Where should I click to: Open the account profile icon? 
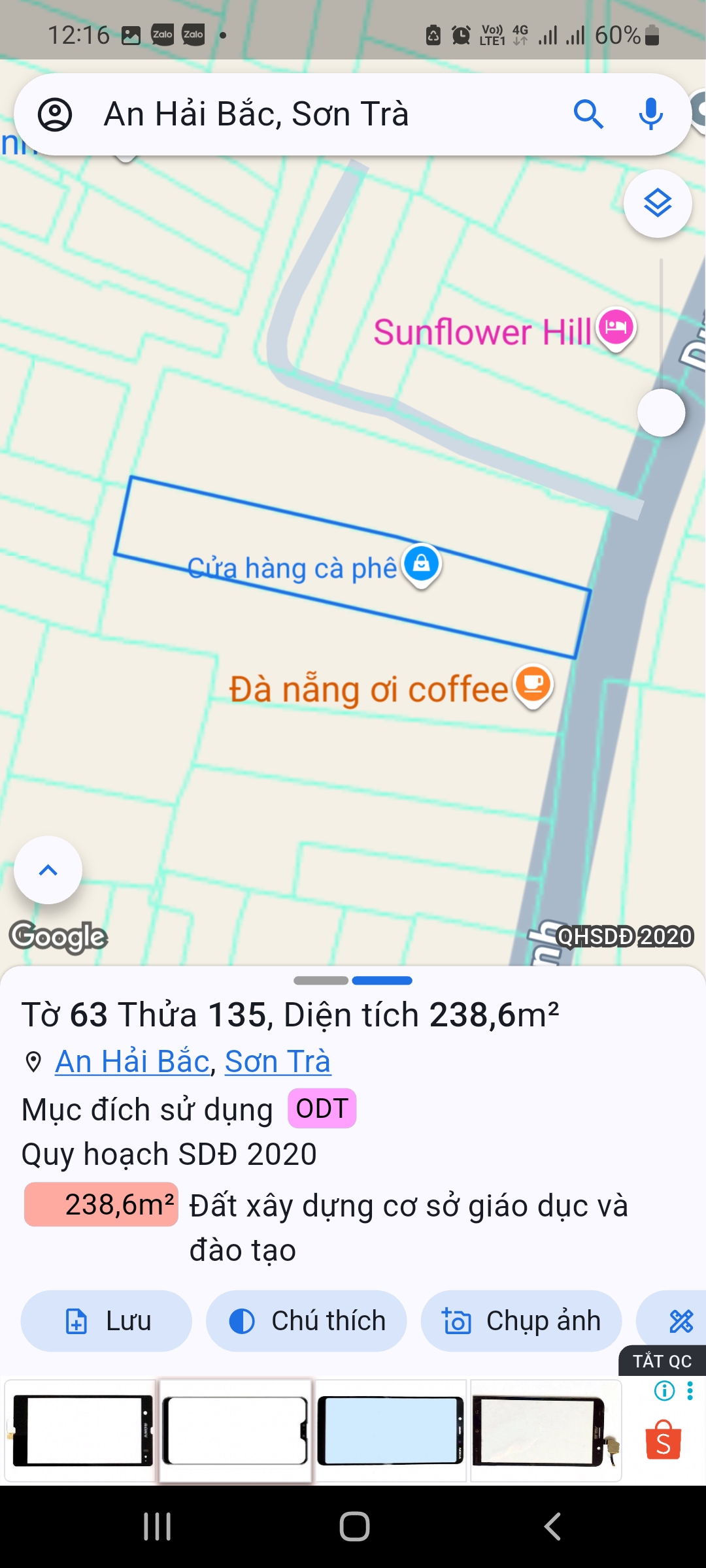[x=55, y=115]
